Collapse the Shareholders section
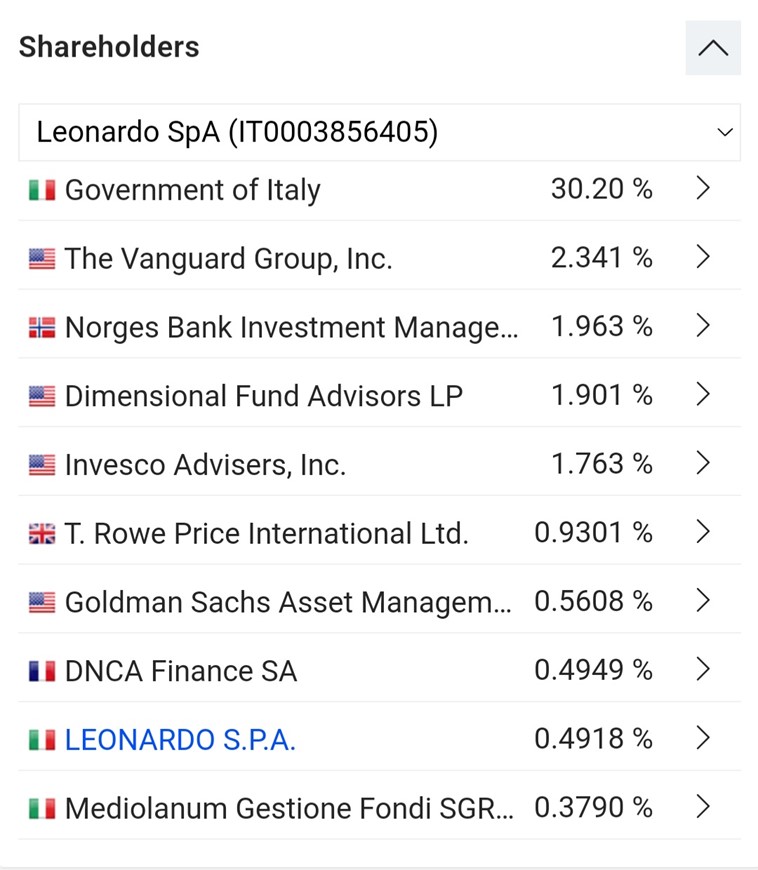Image resolution: width=758 pixels, height=870 pixels. 712,48
